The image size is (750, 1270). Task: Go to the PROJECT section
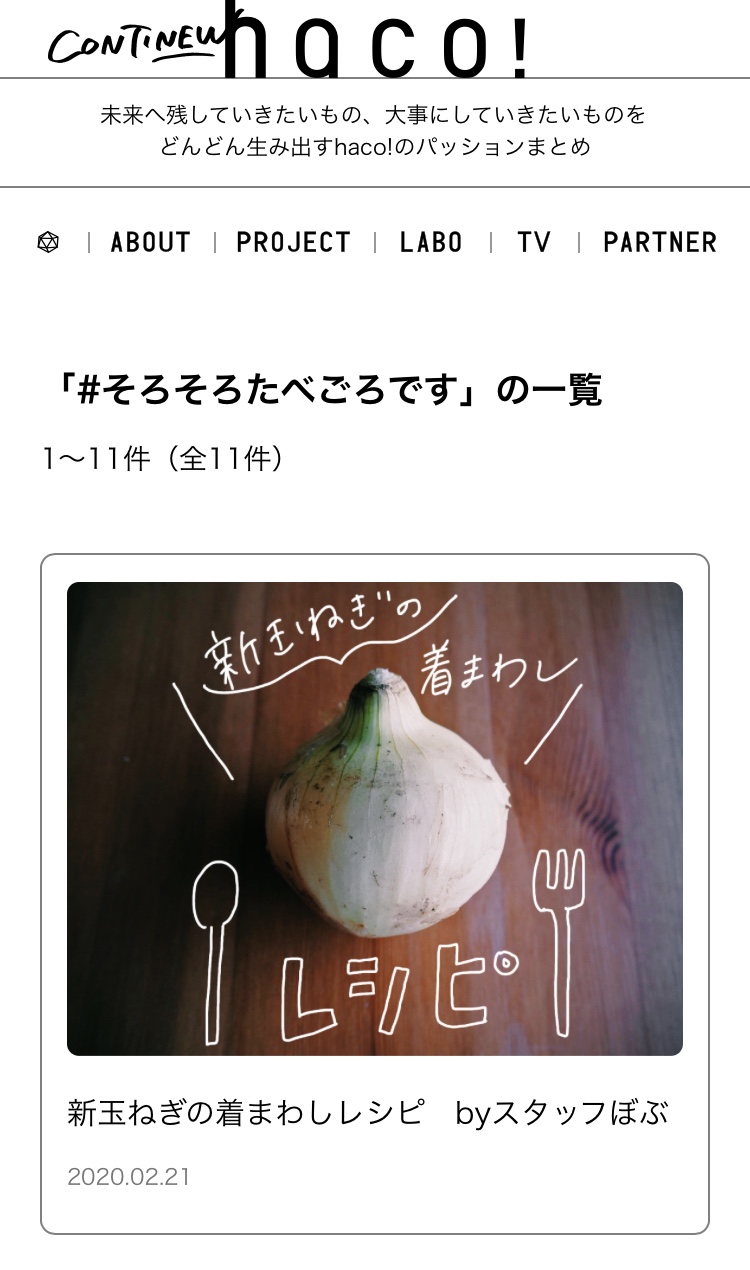pyautogui.click(x=293, y=242)
